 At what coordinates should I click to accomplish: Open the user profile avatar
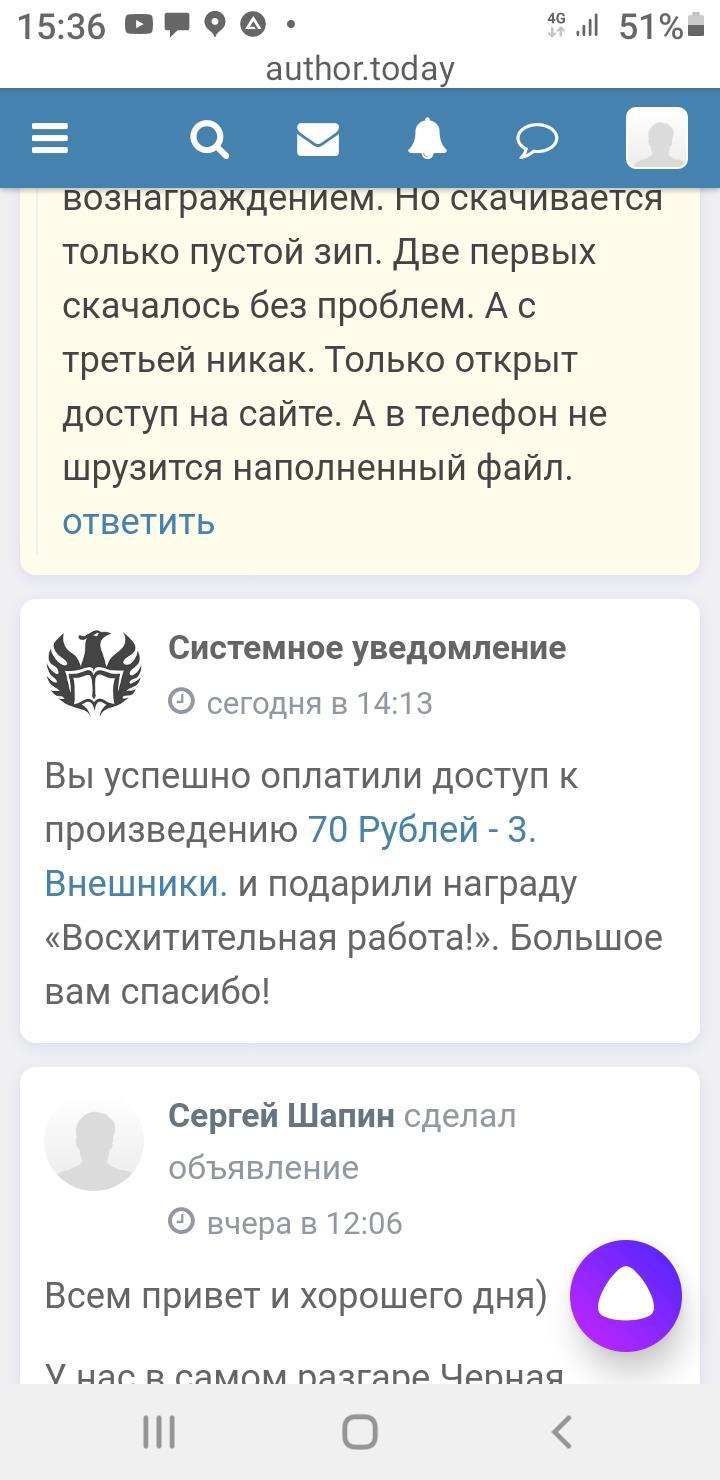pos(656,138)
